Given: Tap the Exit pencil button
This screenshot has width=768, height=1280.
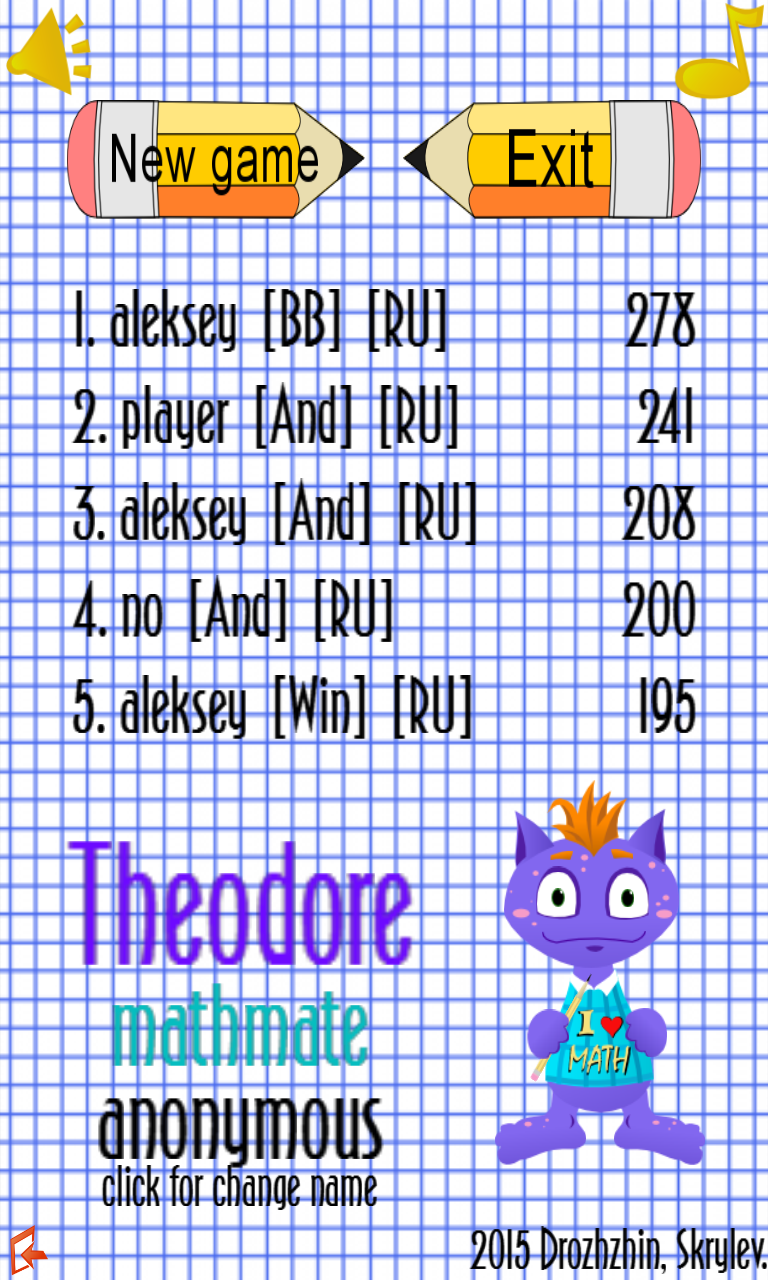Looking at the screenshot, I should [x=552, y=159].
